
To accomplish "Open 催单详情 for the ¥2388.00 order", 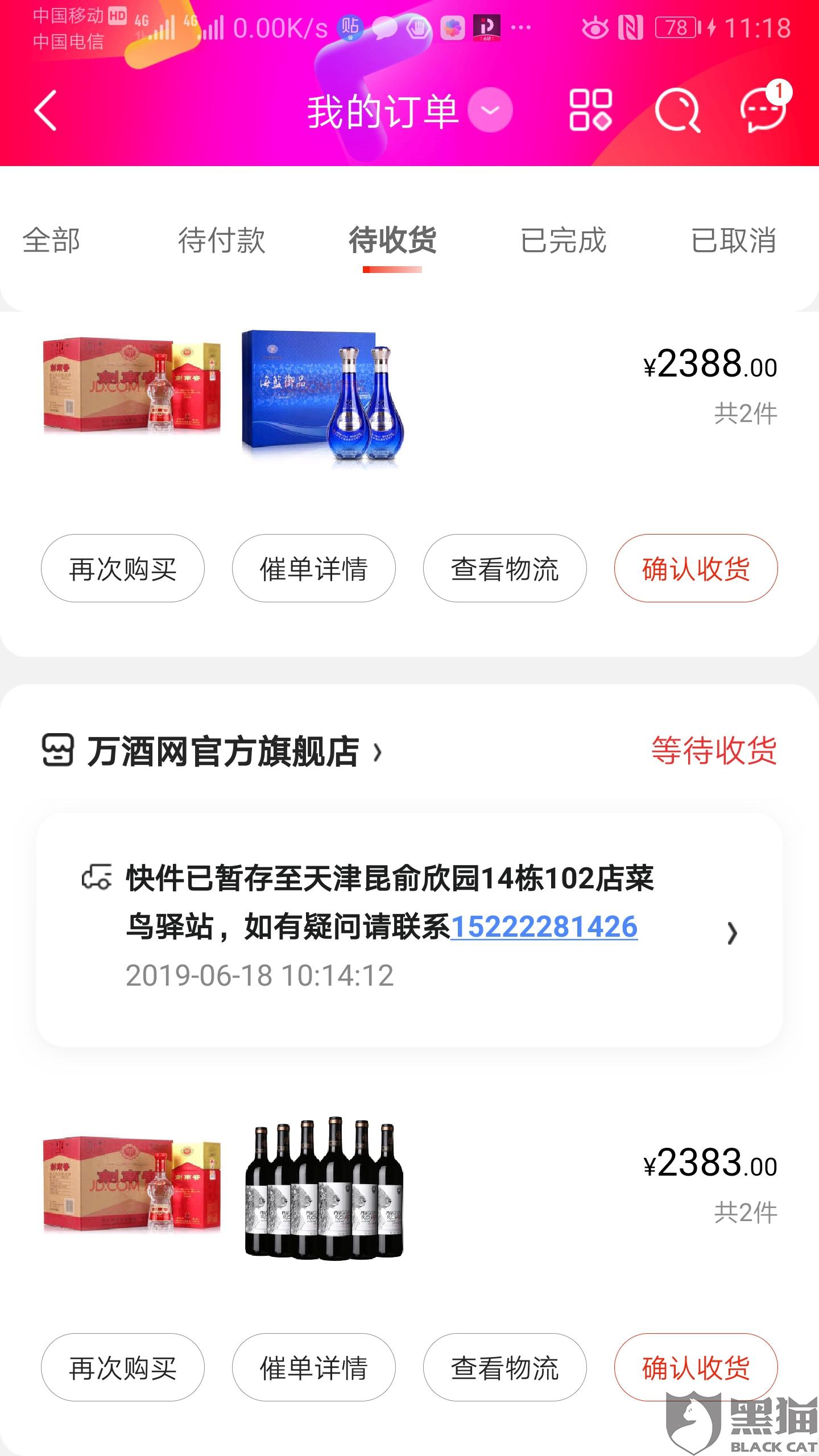I will [x=314, y=568].
